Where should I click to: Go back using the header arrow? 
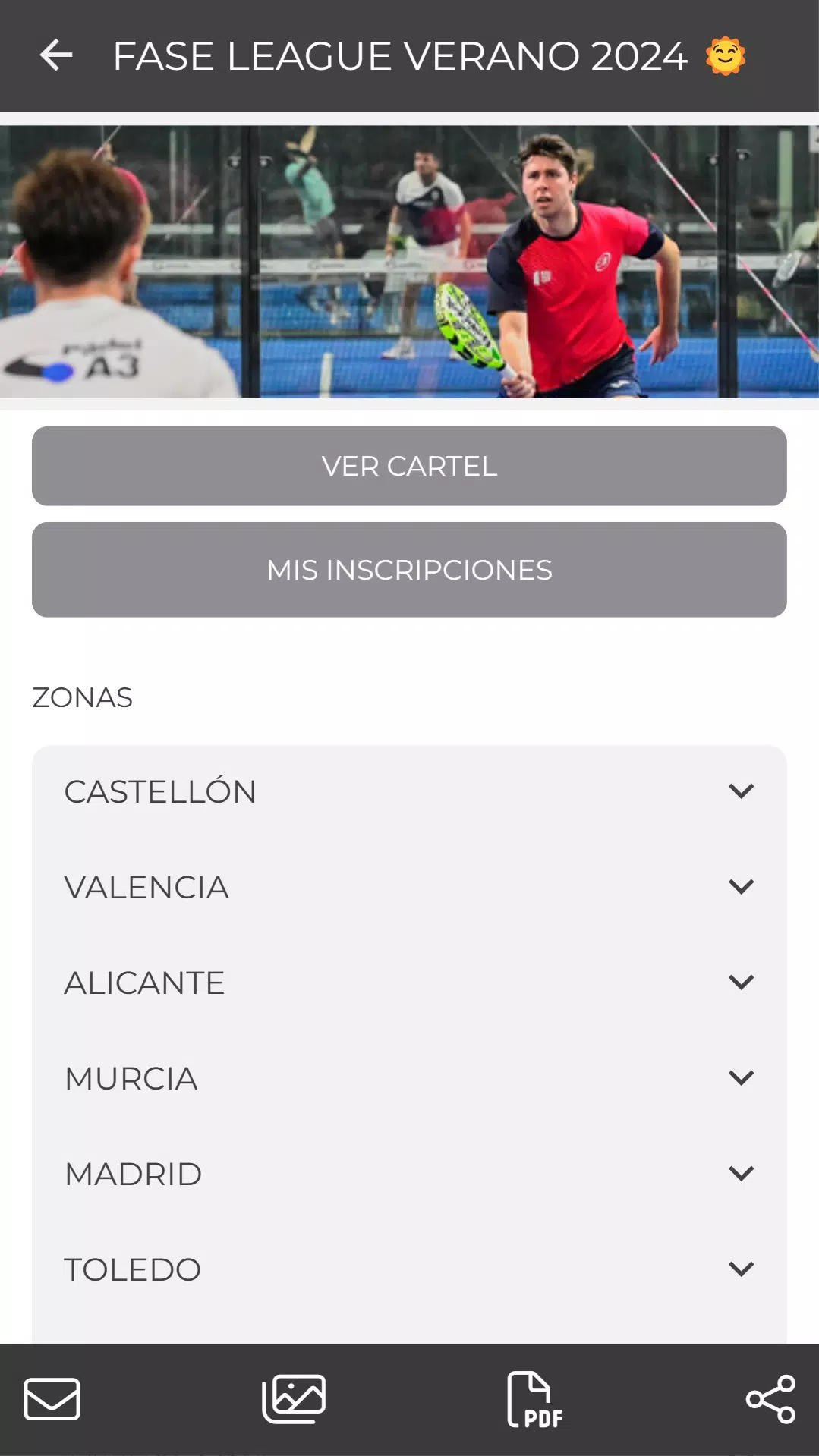coord(56,55)
